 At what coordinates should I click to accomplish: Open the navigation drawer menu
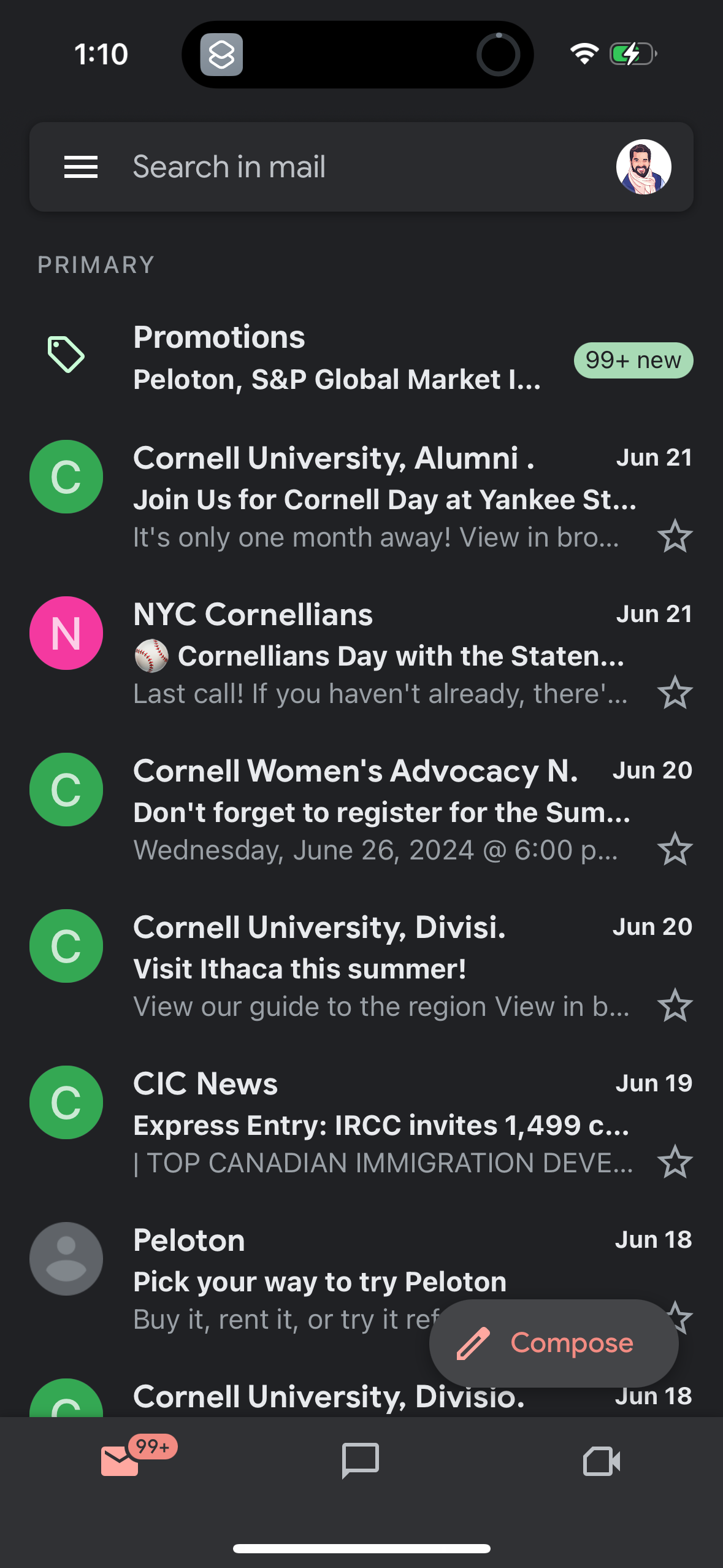pyautogui.click(x=80, y=166)
